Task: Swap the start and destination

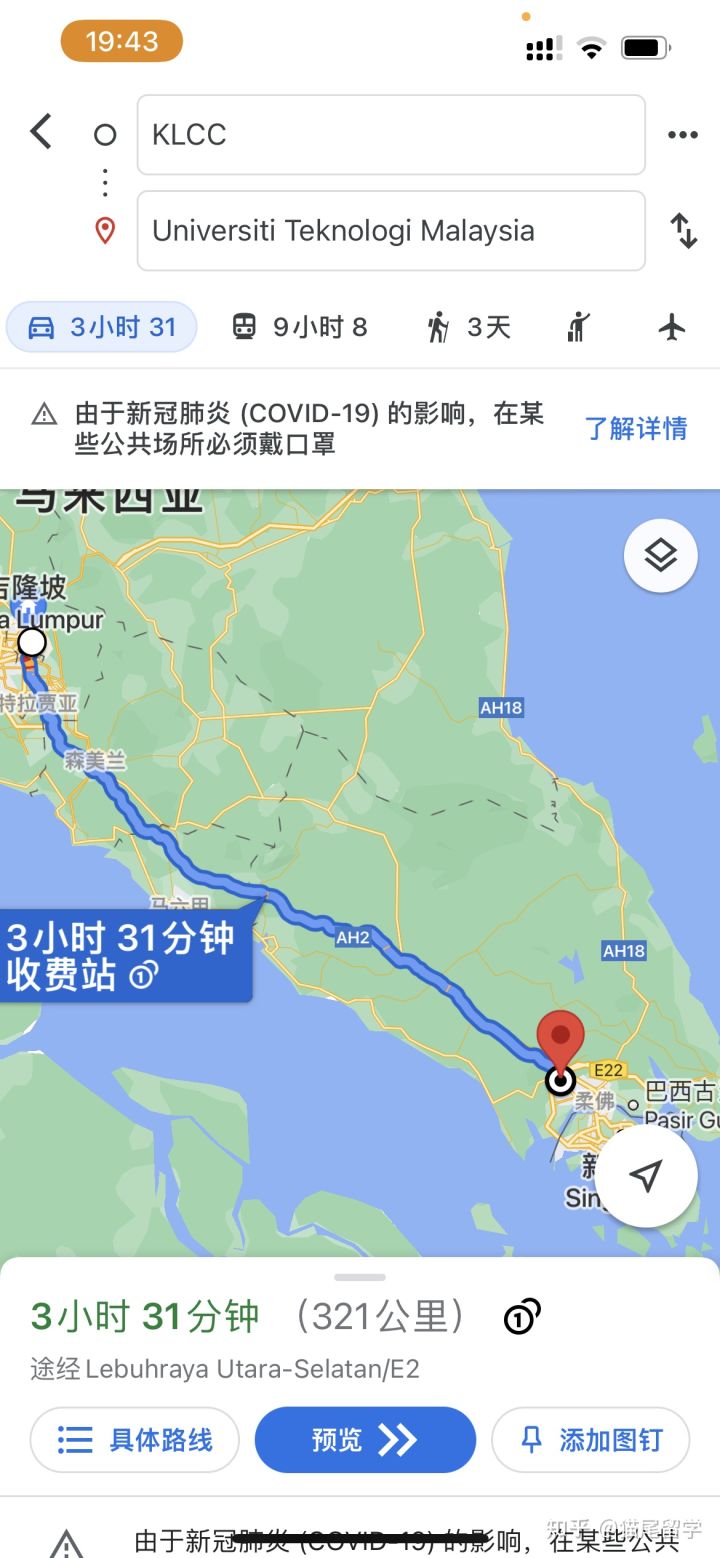Action: pos(683,231)
